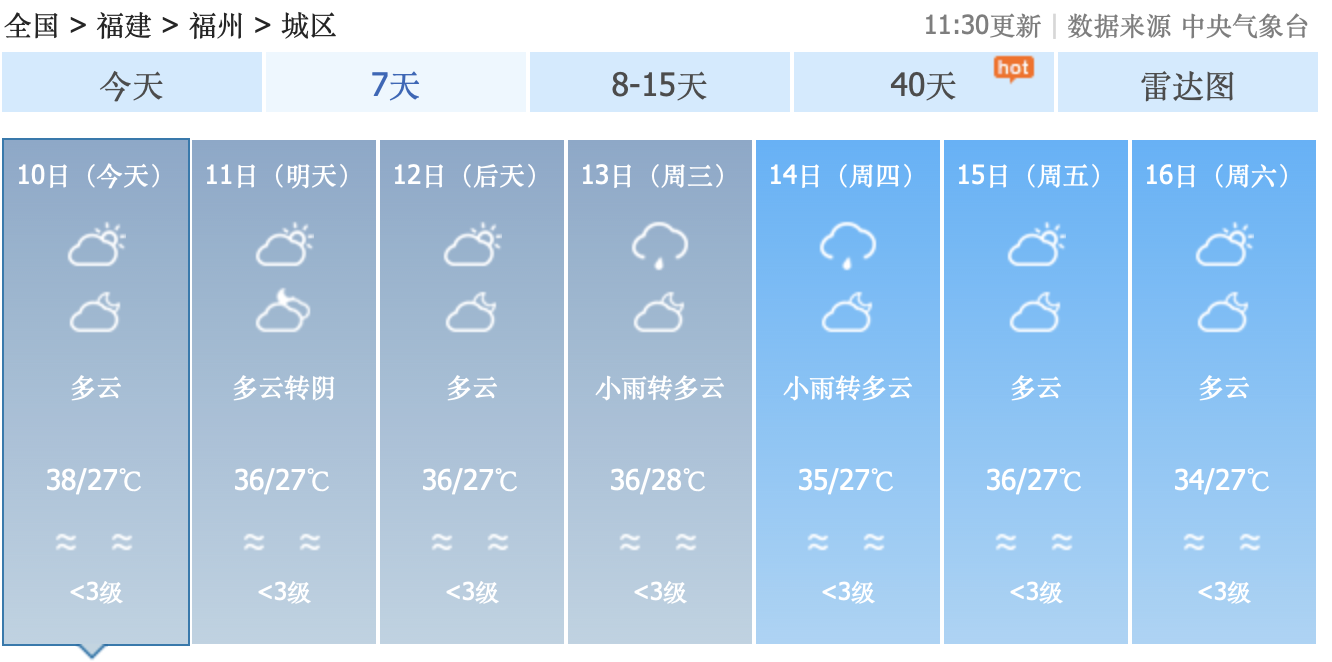Screen dimensions: 1332x662
Task: Switch to the 今天 forecast tab
Action: [x=131, y=84]
